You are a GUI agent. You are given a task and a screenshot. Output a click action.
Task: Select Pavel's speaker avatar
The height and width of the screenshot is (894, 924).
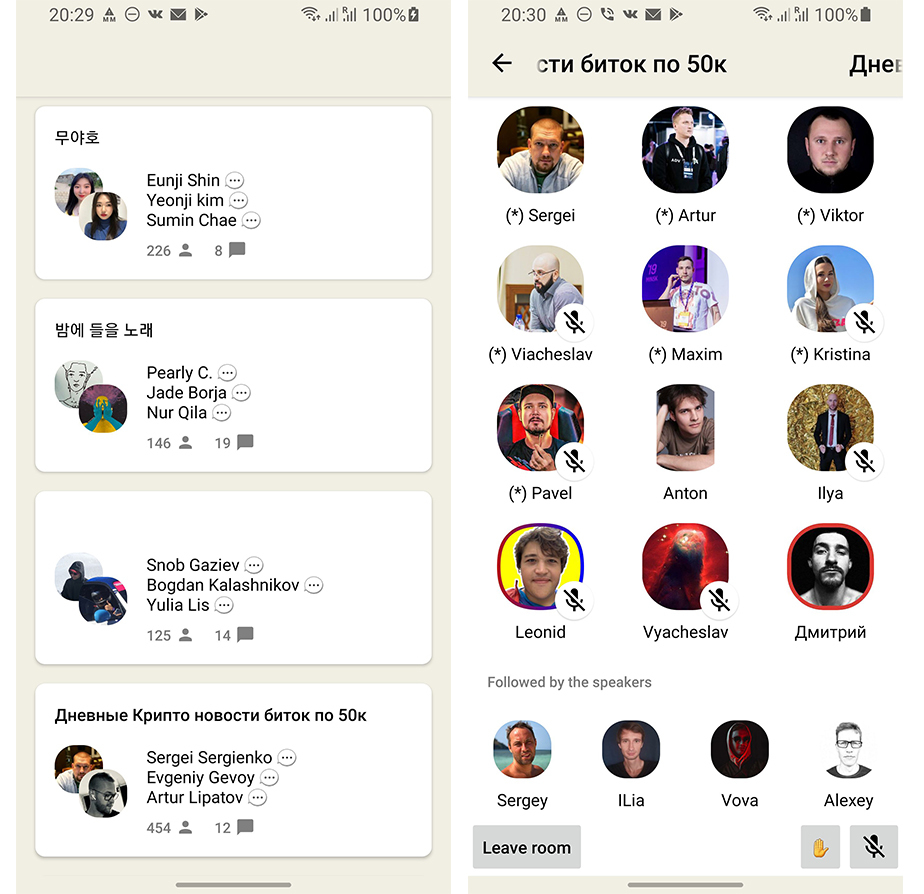(540, 428)
